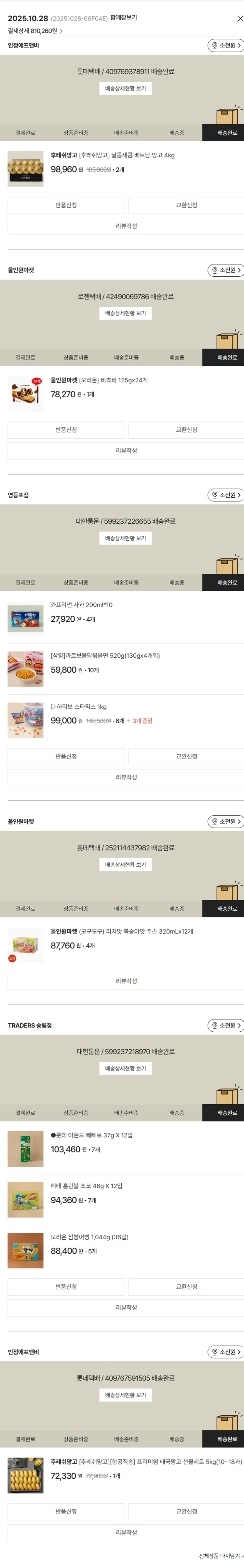
Task: Add all items again with 전체상품 다시담기
Action: [x=220, y=1556]
